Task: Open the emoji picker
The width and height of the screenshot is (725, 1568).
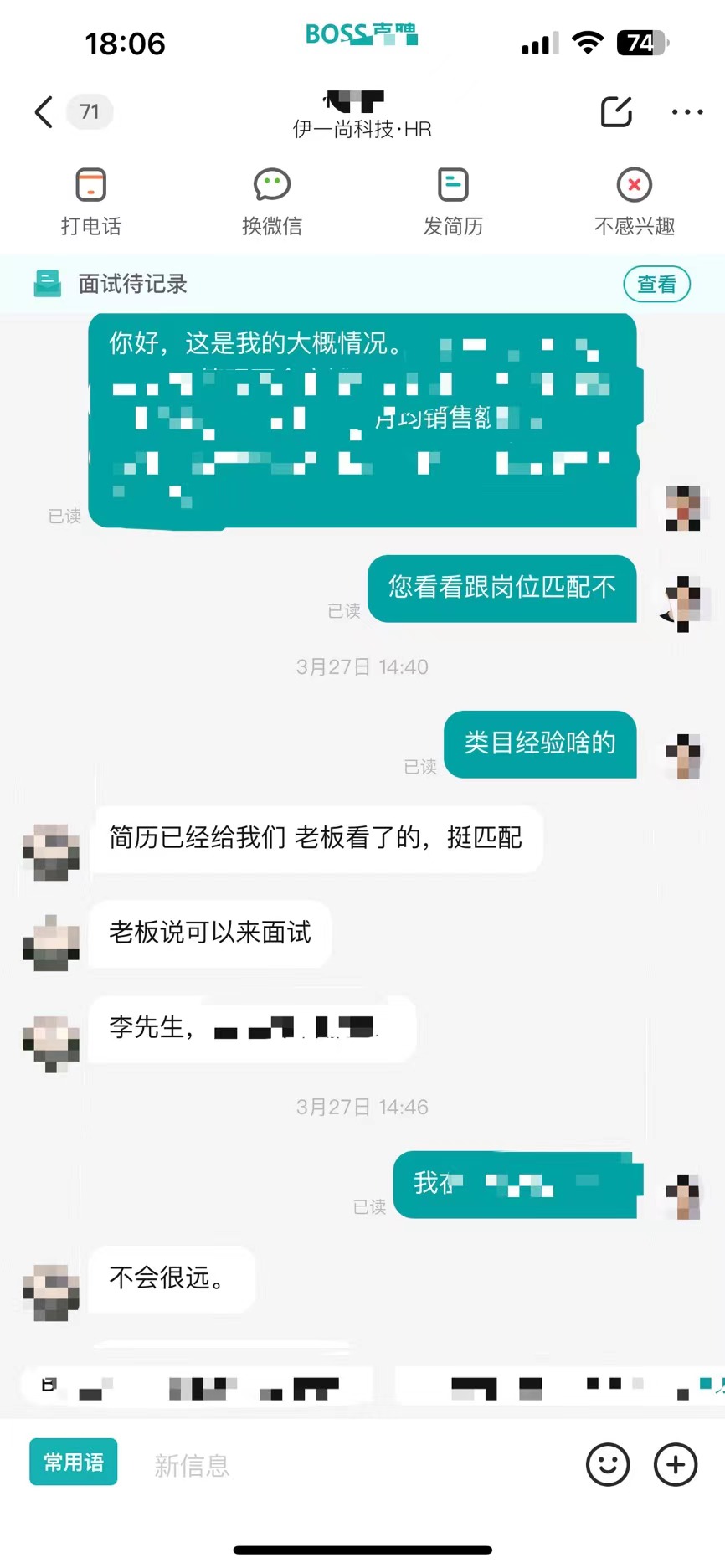Action: 607,1464
